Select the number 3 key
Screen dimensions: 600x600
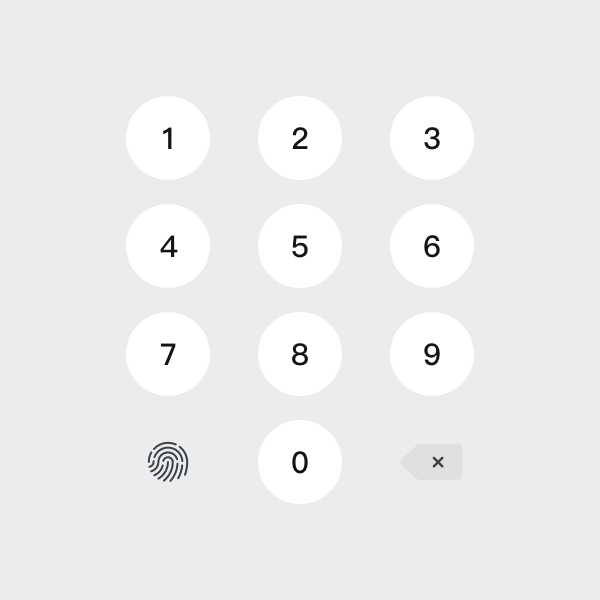click(x=432, y=138)
